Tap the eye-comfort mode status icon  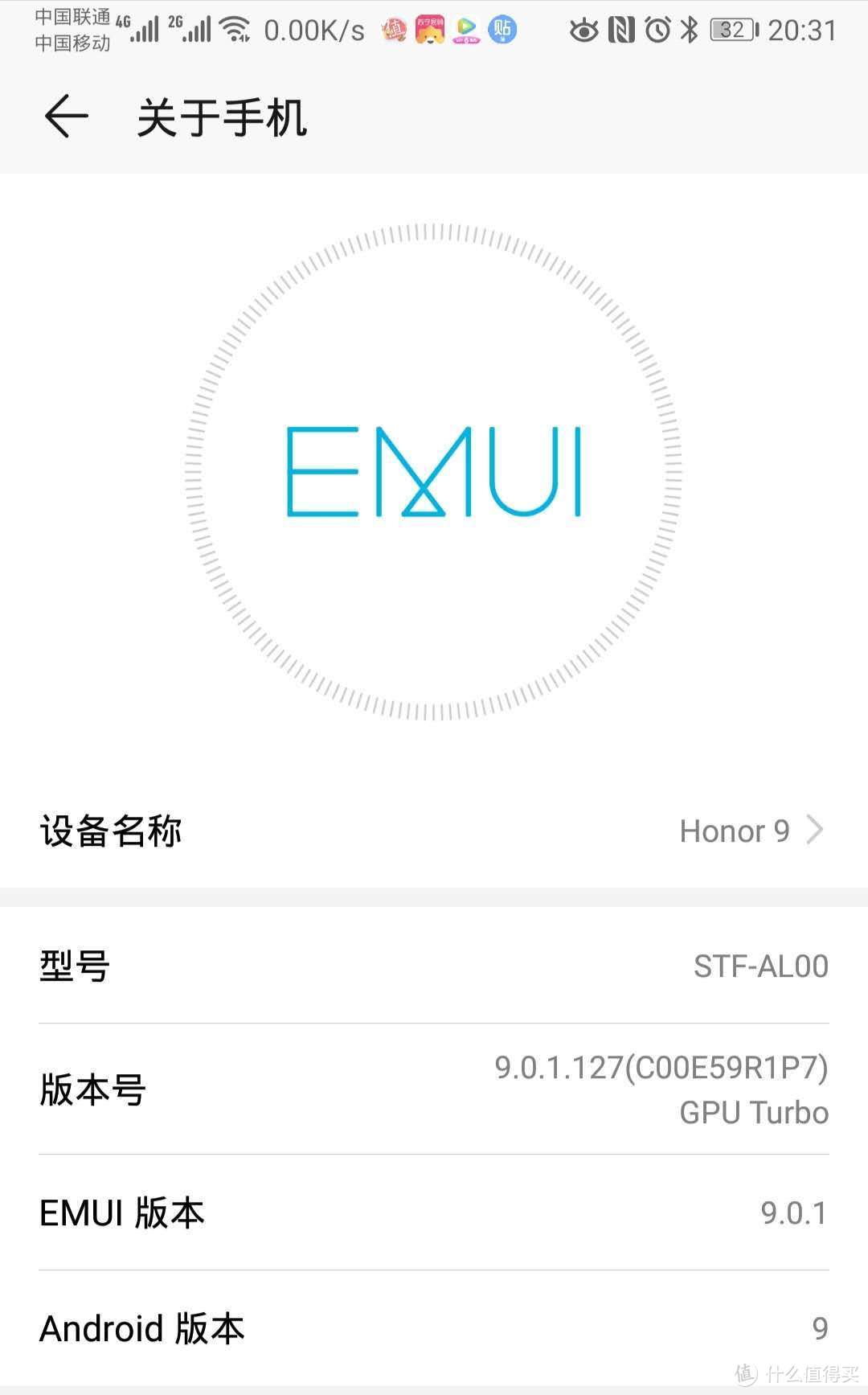(x=583, y=30)
